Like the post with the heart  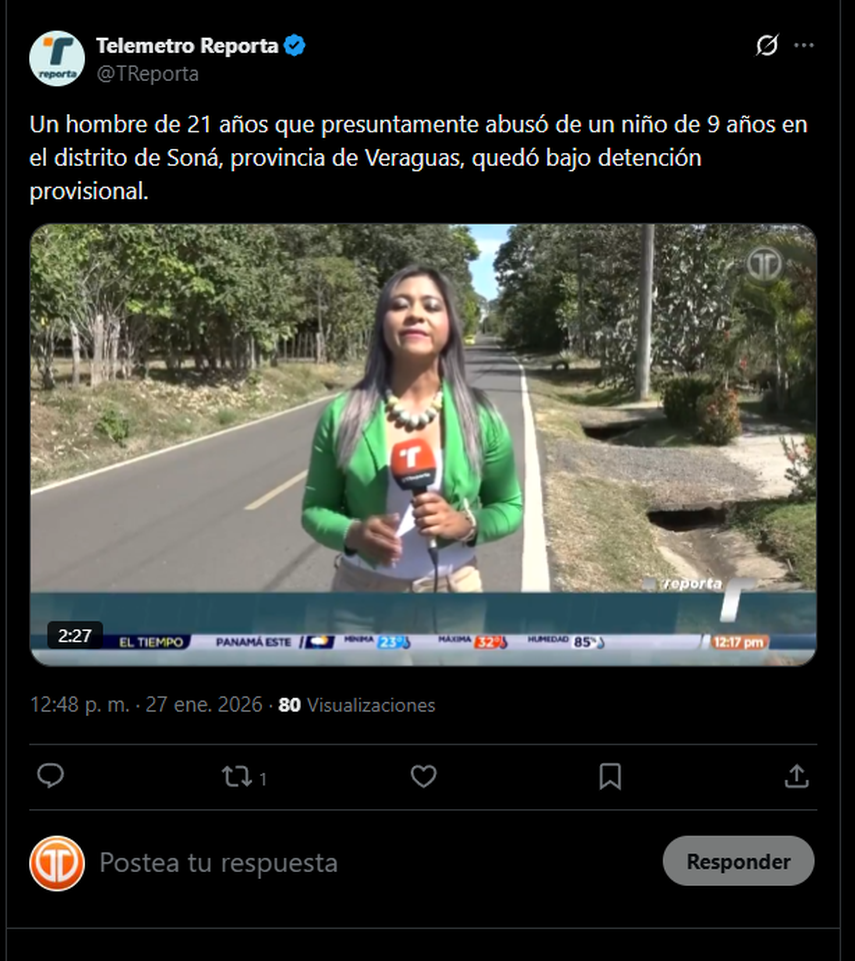[x=424, y=776]
